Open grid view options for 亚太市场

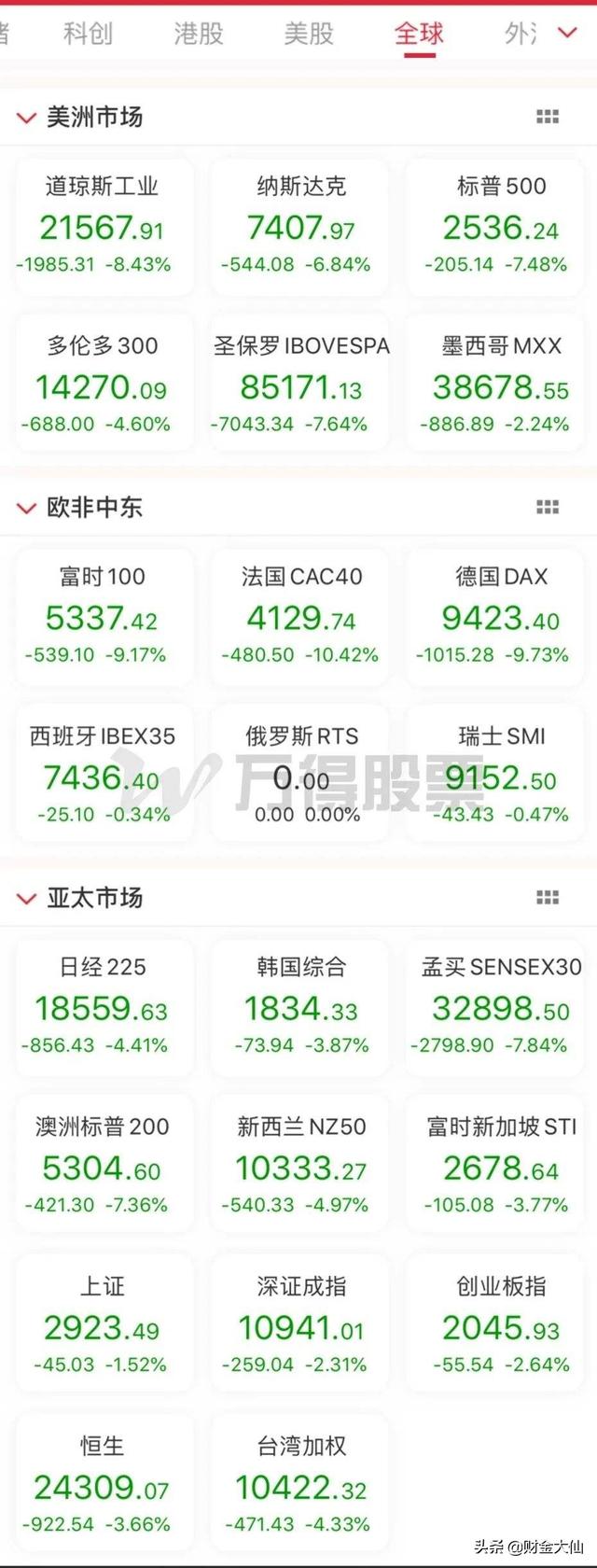click(548, 898)
